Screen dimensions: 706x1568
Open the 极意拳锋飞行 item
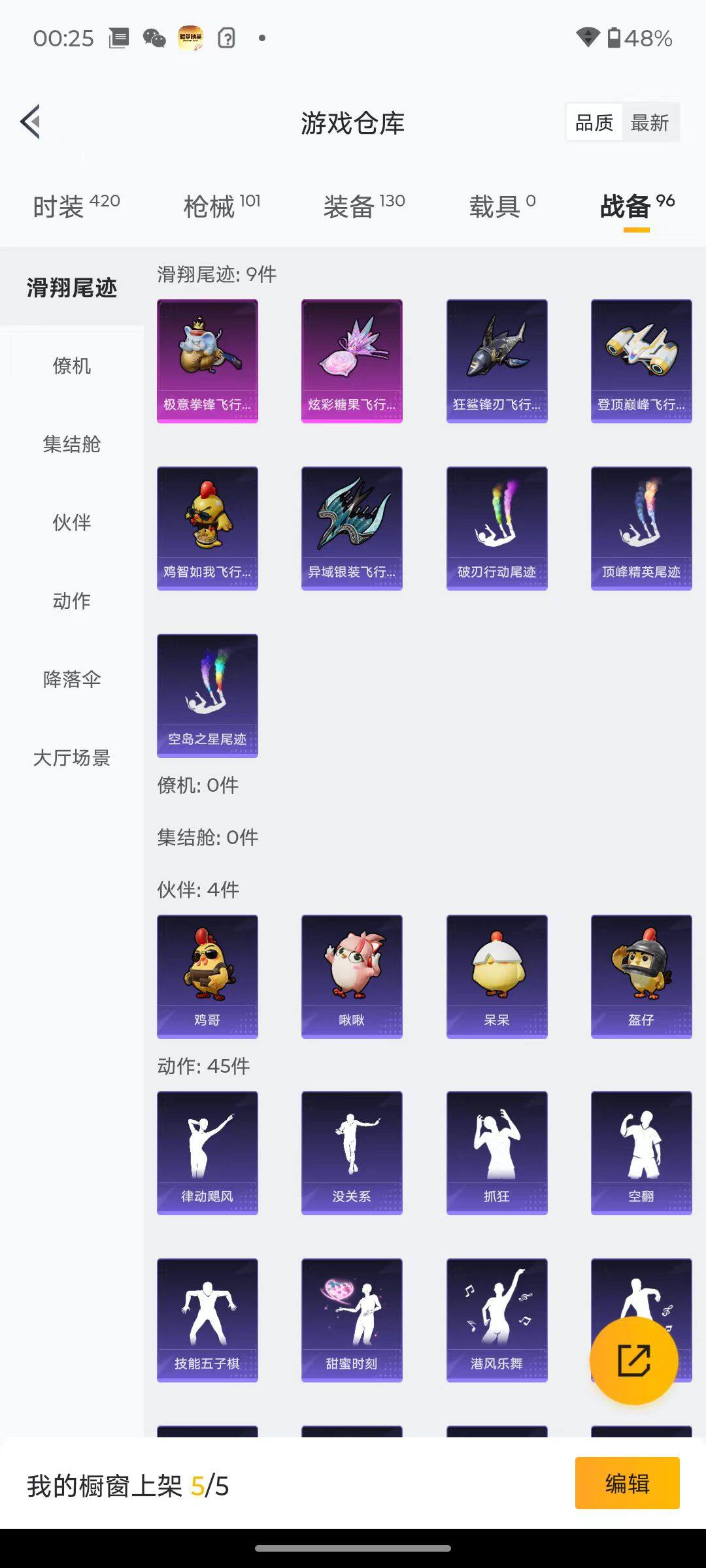pos(207,361)
